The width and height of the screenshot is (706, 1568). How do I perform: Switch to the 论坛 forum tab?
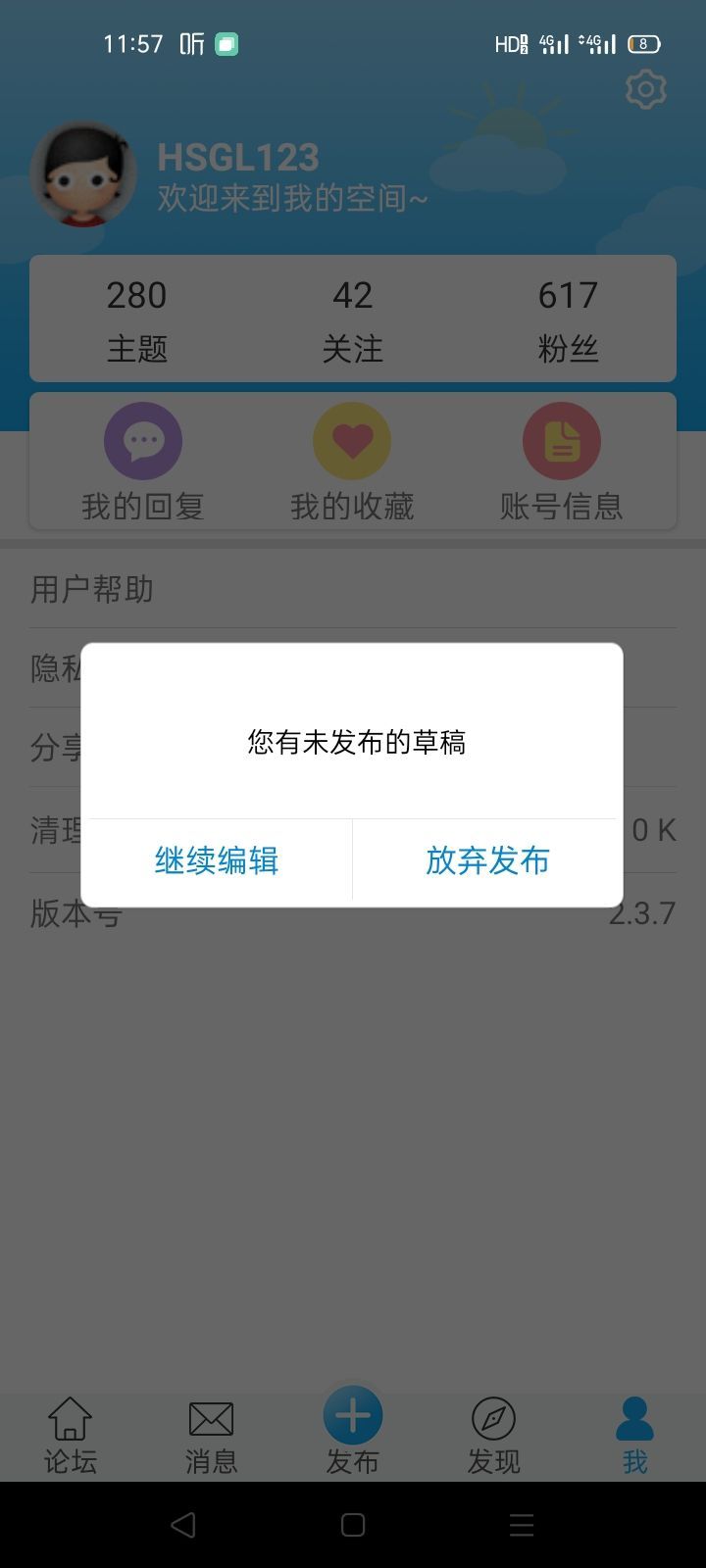pyautogui.click(x=71, y=1436)
